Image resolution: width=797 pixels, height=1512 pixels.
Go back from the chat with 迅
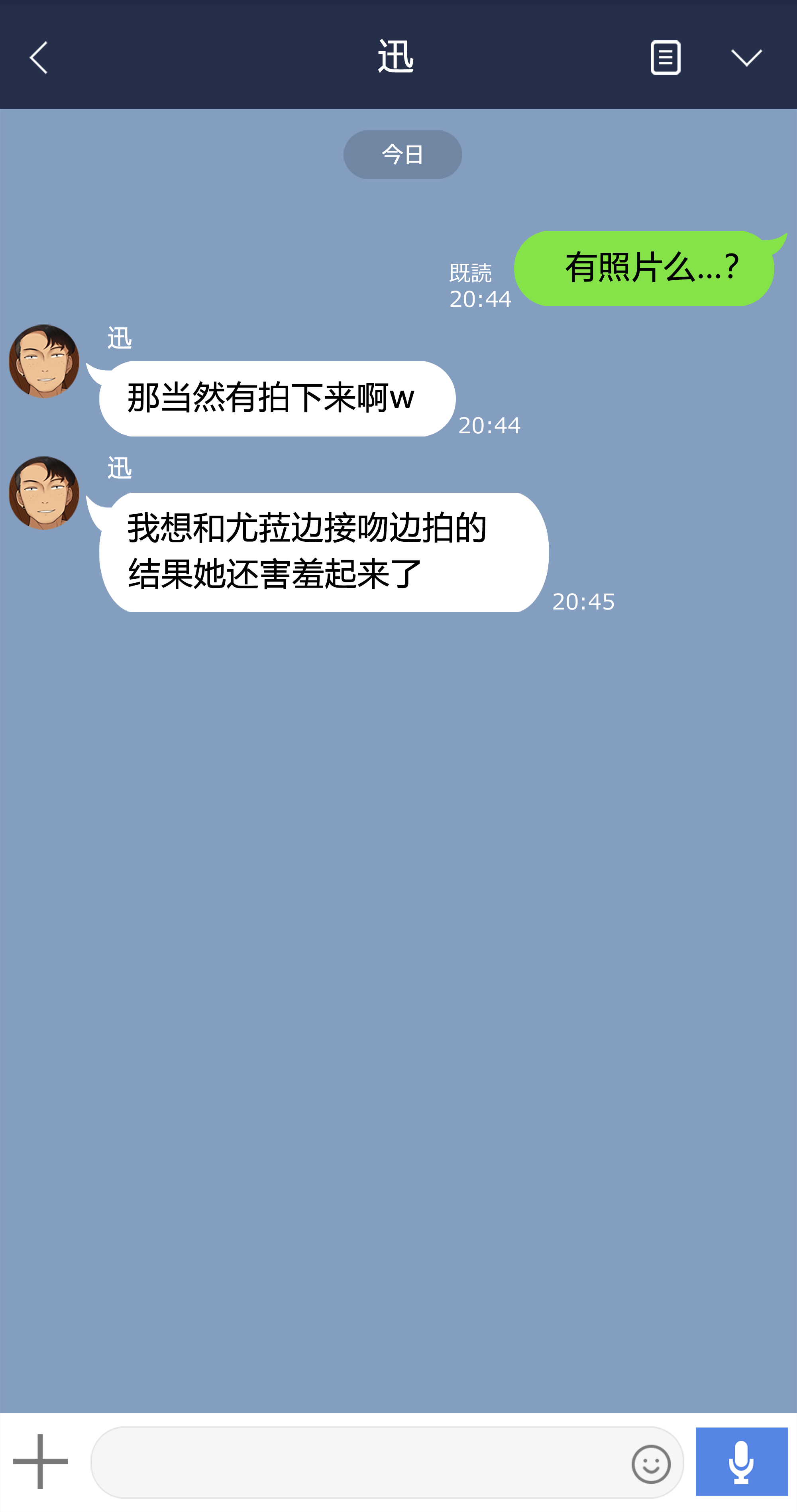click(x=39, y=57)
